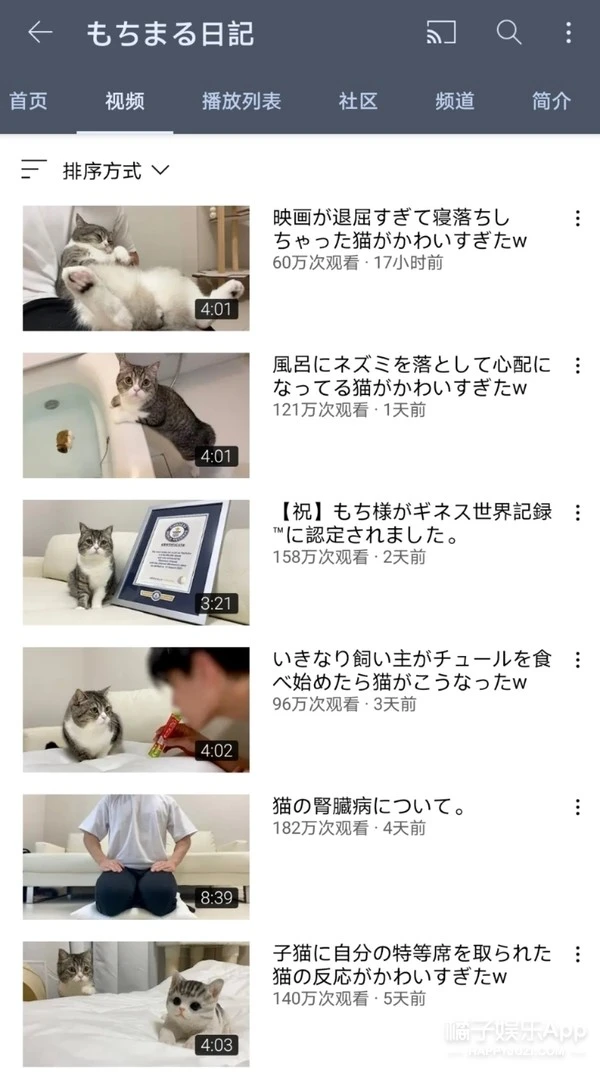Open the 猫の腎臓病について video
Image resolution: width=600 pixels, height=1072 pixels.
(x=136, y=856)
